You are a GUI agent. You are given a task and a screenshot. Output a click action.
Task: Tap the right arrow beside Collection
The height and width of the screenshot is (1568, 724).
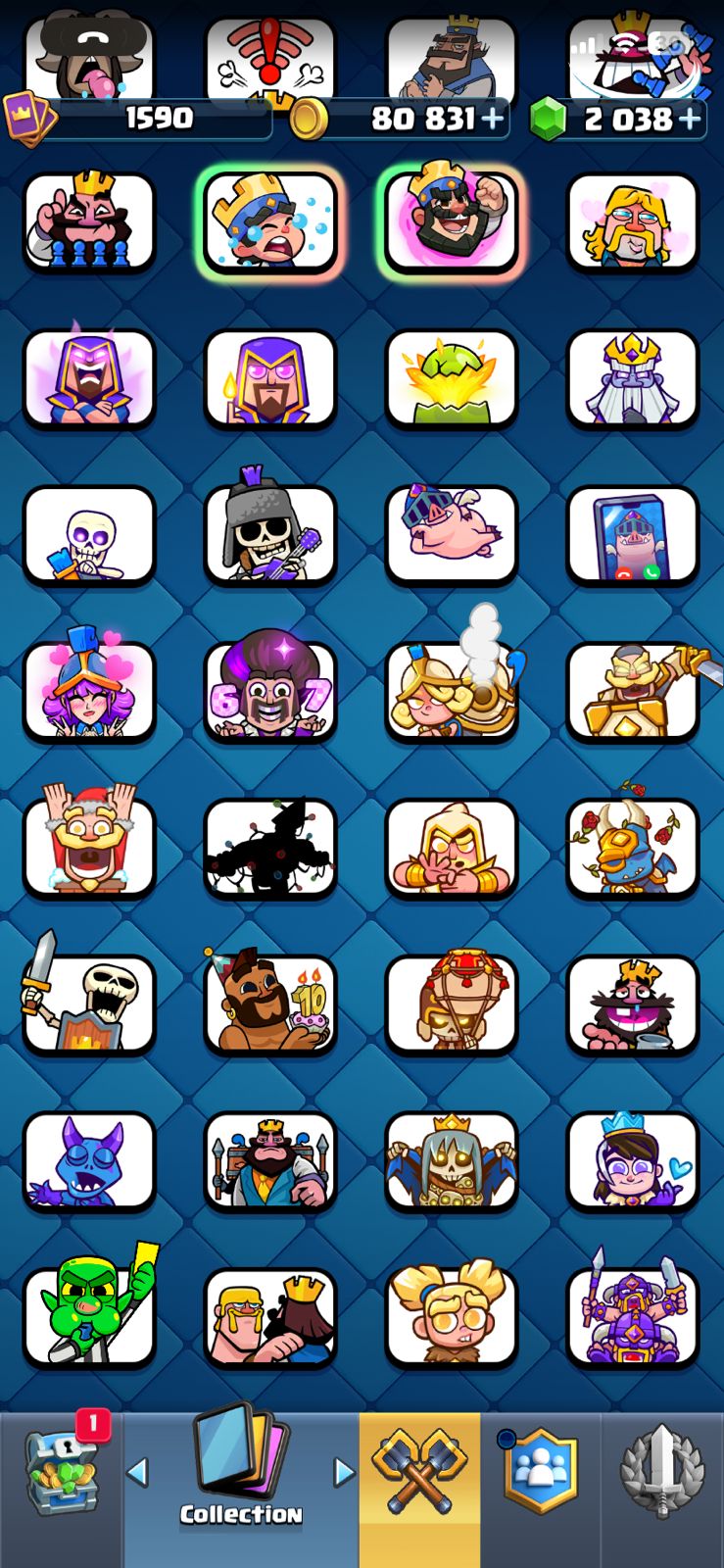click(x=344, y=1472)
